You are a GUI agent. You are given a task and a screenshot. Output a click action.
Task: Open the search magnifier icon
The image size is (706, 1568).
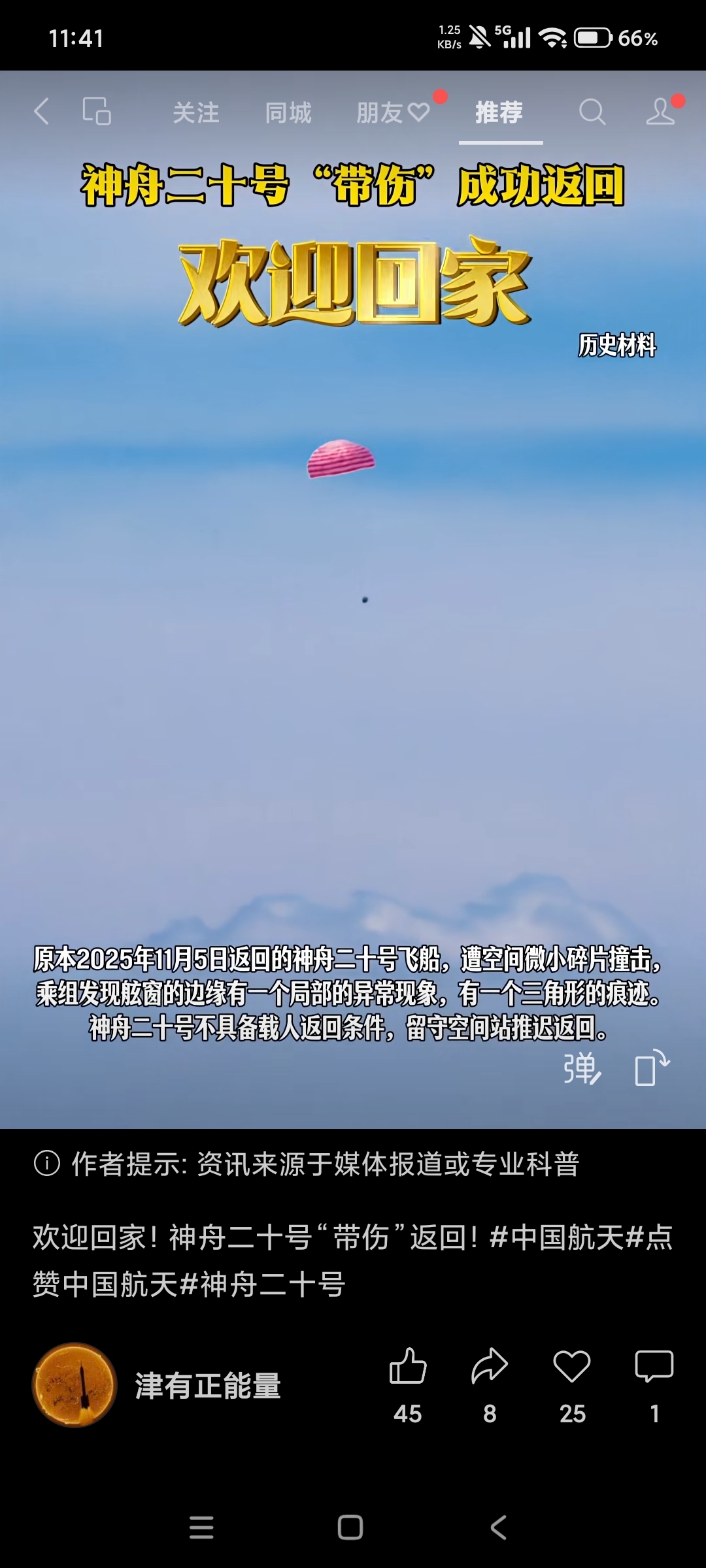pyautogui.click(x=592, y=112)
